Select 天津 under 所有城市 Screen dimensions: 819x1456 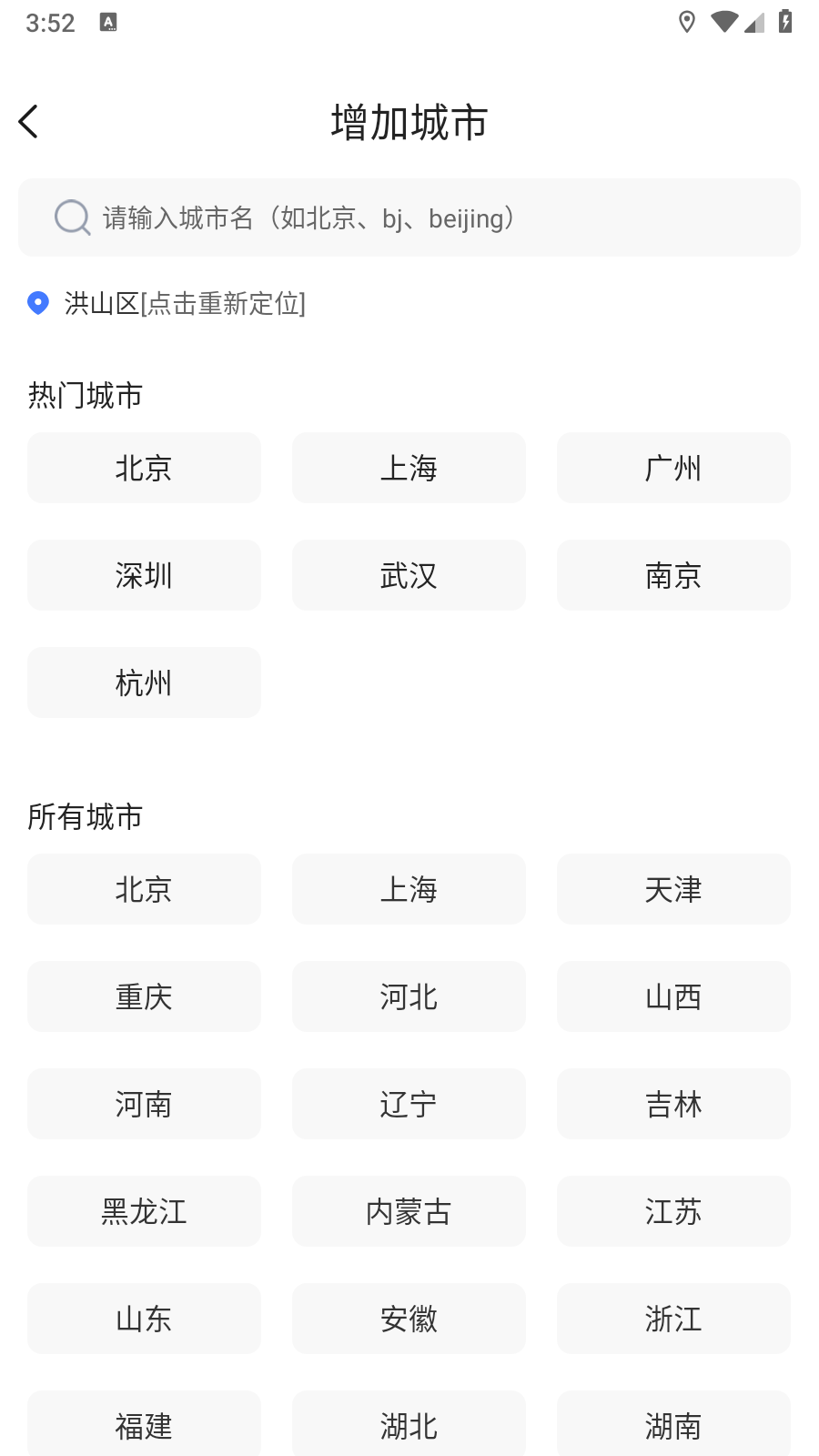(673, 889)
